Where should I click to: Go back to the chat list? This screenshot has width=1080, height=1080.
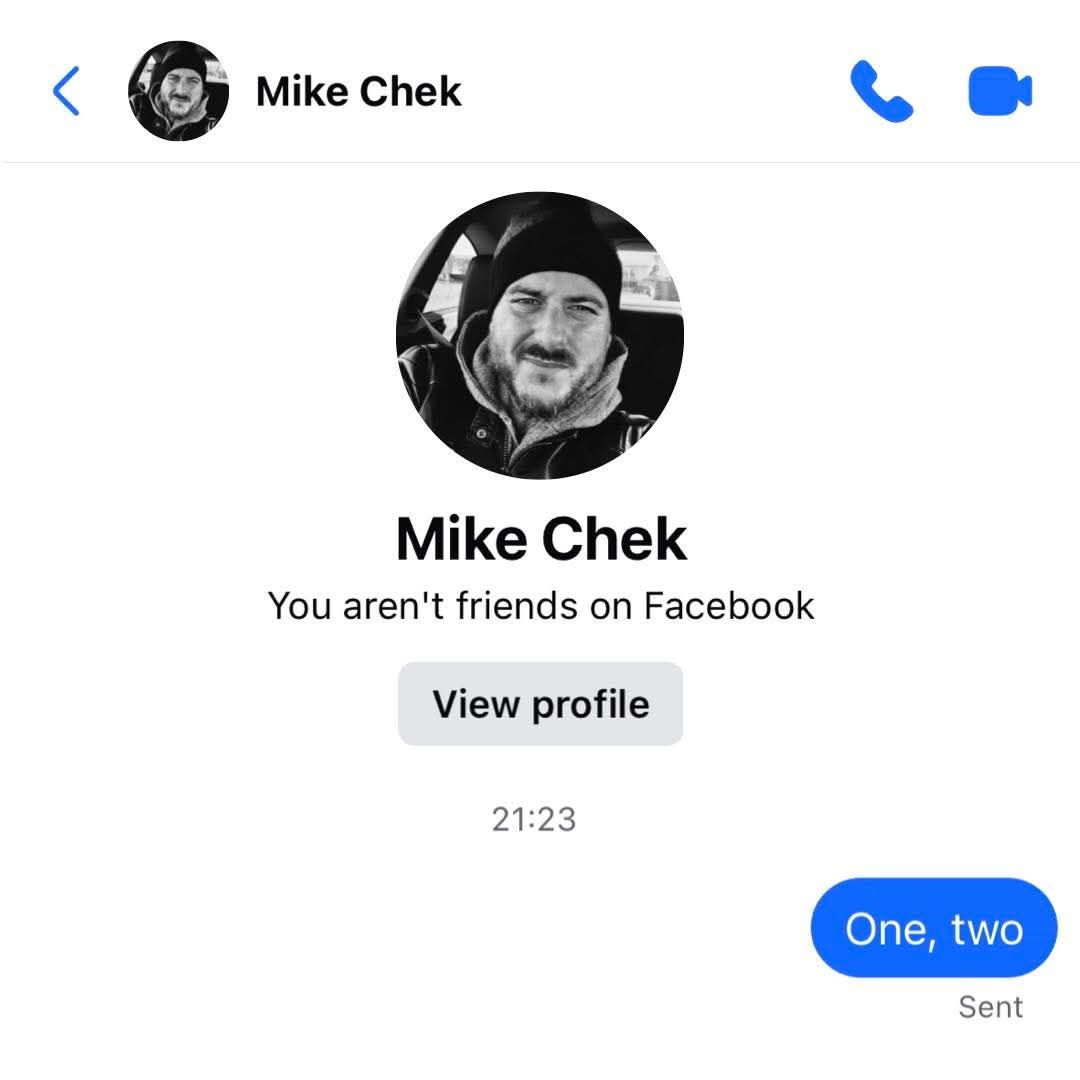point(66,92)
